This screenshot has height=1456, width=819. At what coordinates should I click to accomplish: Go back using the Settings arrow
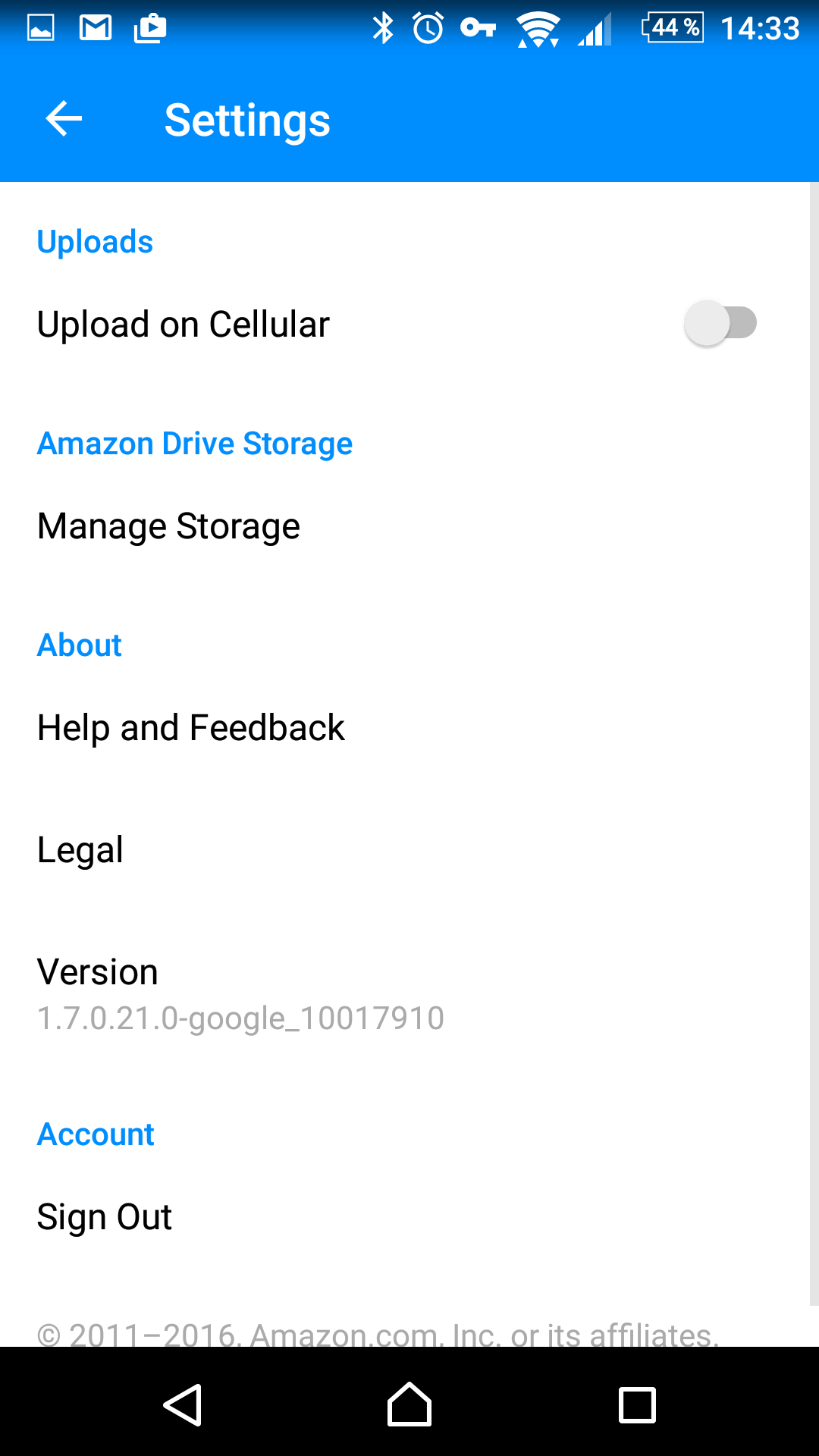click(x=64, y=119)
